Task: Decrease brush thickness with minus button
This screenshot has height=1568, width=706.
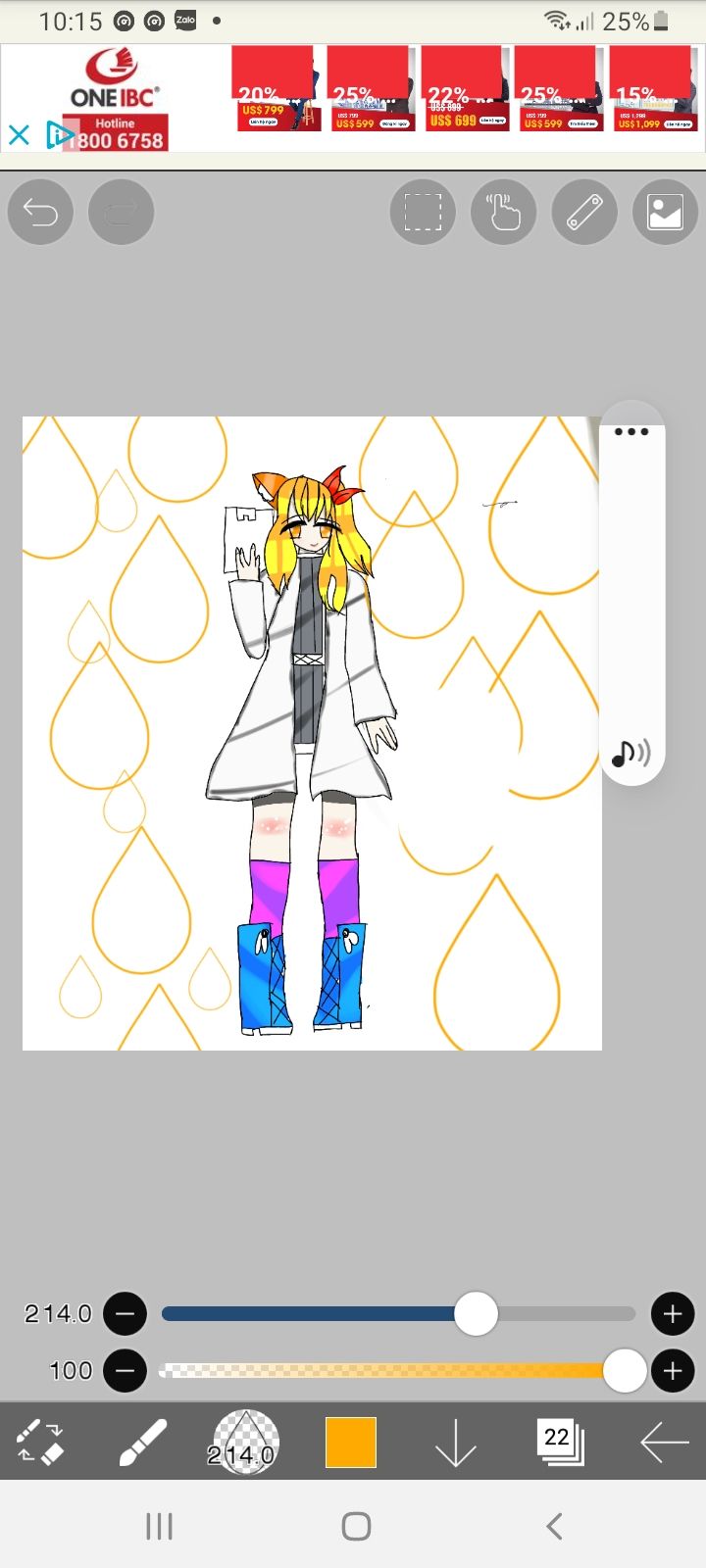Action: point(125,1314)
